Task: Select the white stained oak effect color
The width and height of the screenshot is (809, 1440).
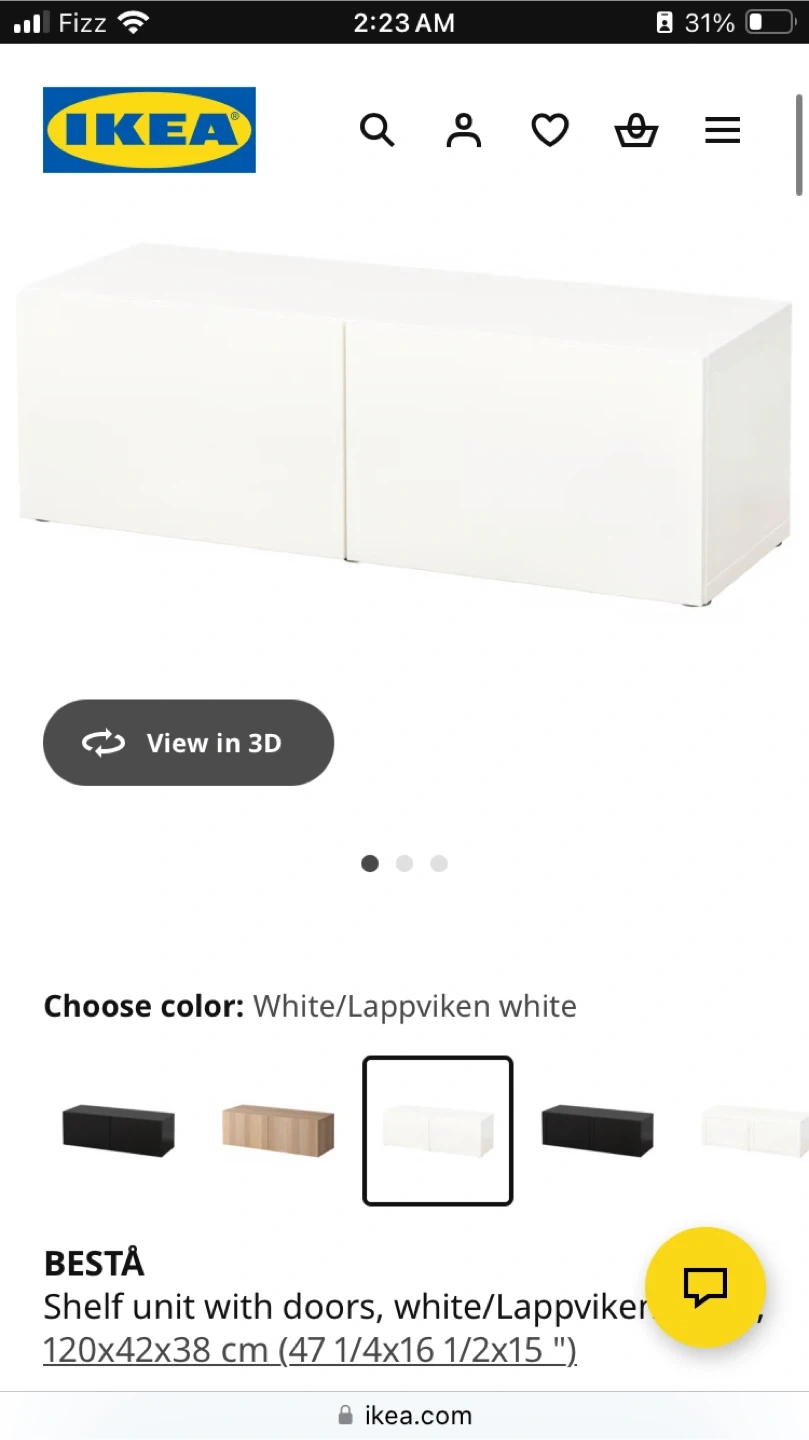Action: (278, 1130)
